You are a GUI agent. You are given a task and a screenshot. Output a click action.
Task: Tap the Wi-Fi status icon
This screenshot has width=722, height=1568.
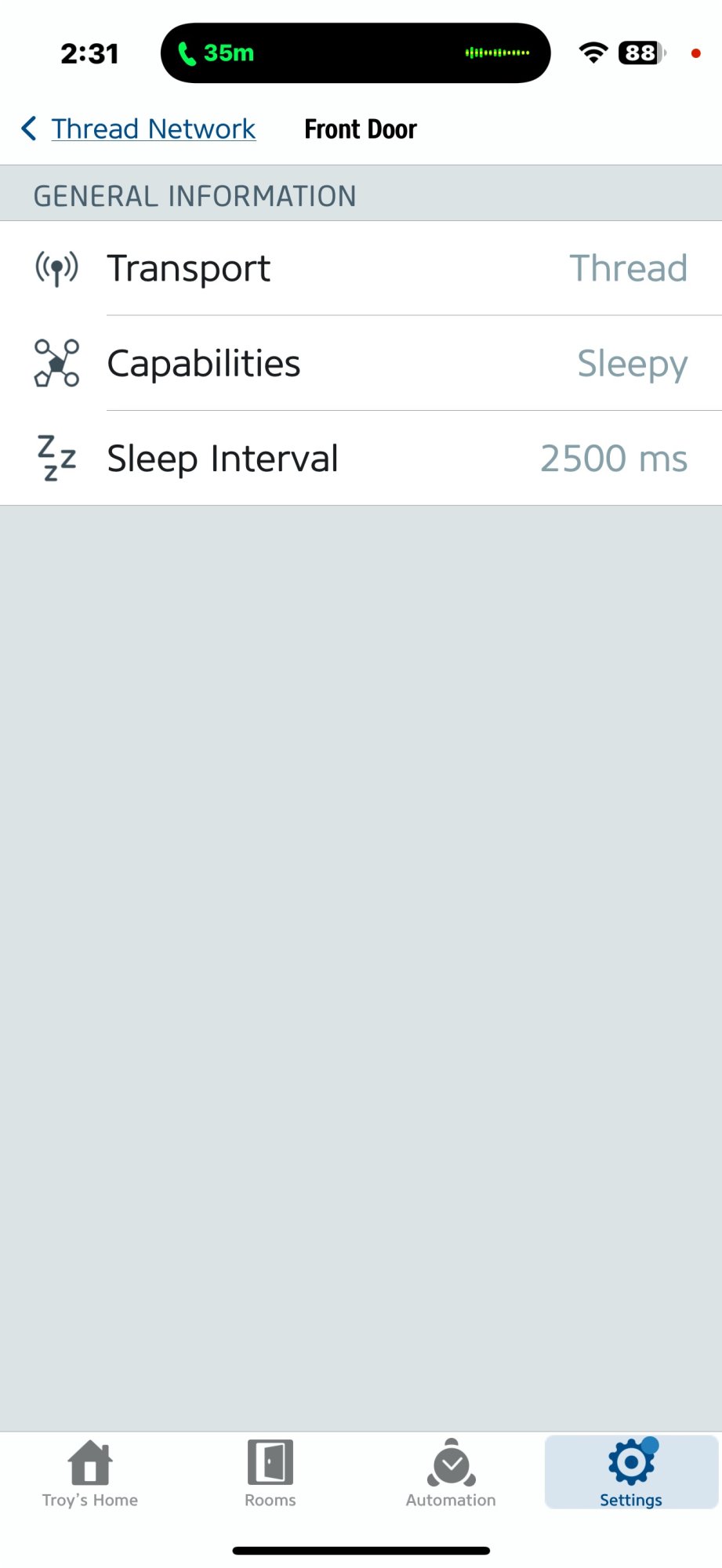click(593, 52)
